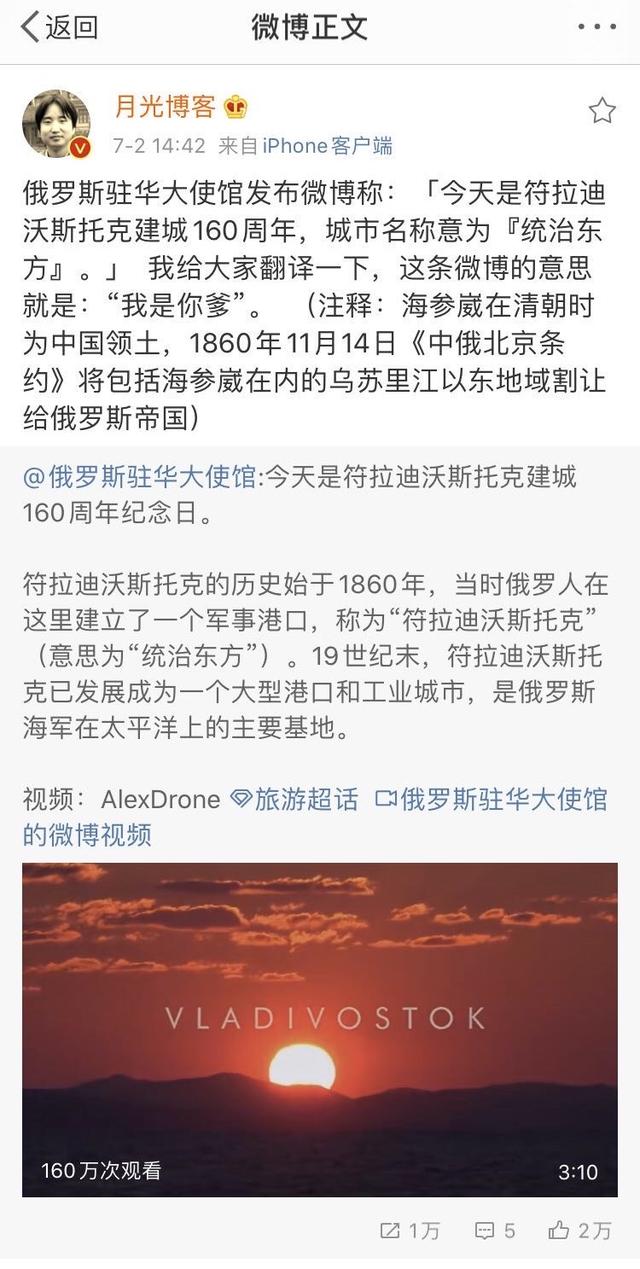The image size is (640, 1269).
Task: Like the quoted post with 2万 likes
Action: 579,1230
